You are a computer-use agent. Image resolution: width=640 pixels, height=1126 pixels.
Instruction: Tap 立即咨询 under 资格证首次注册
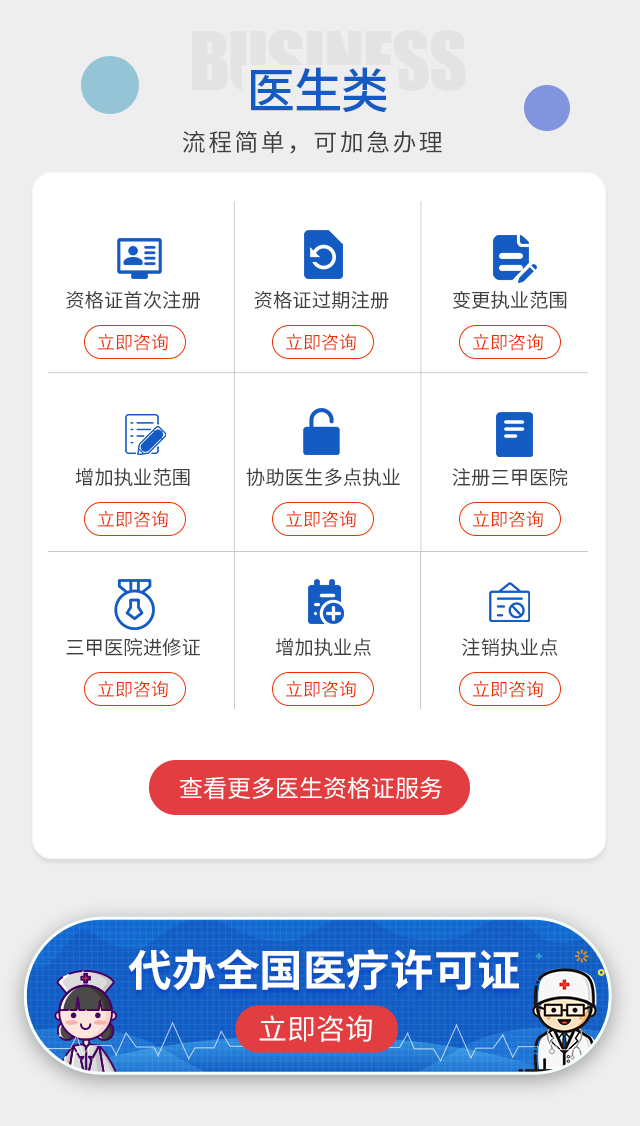(x=134, y=342)
